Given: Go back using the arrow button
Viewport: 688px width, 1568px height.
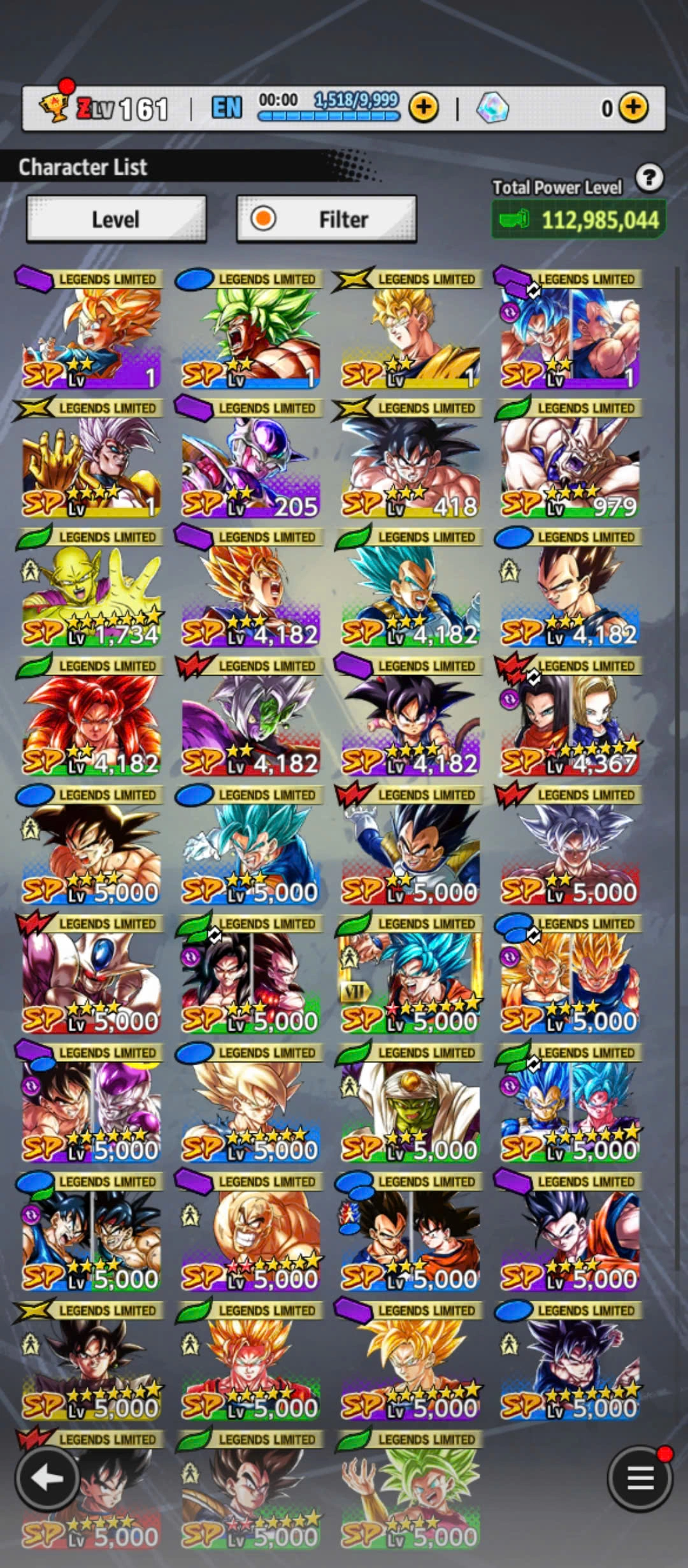Looking at the screenshot, I should 47,1478.
